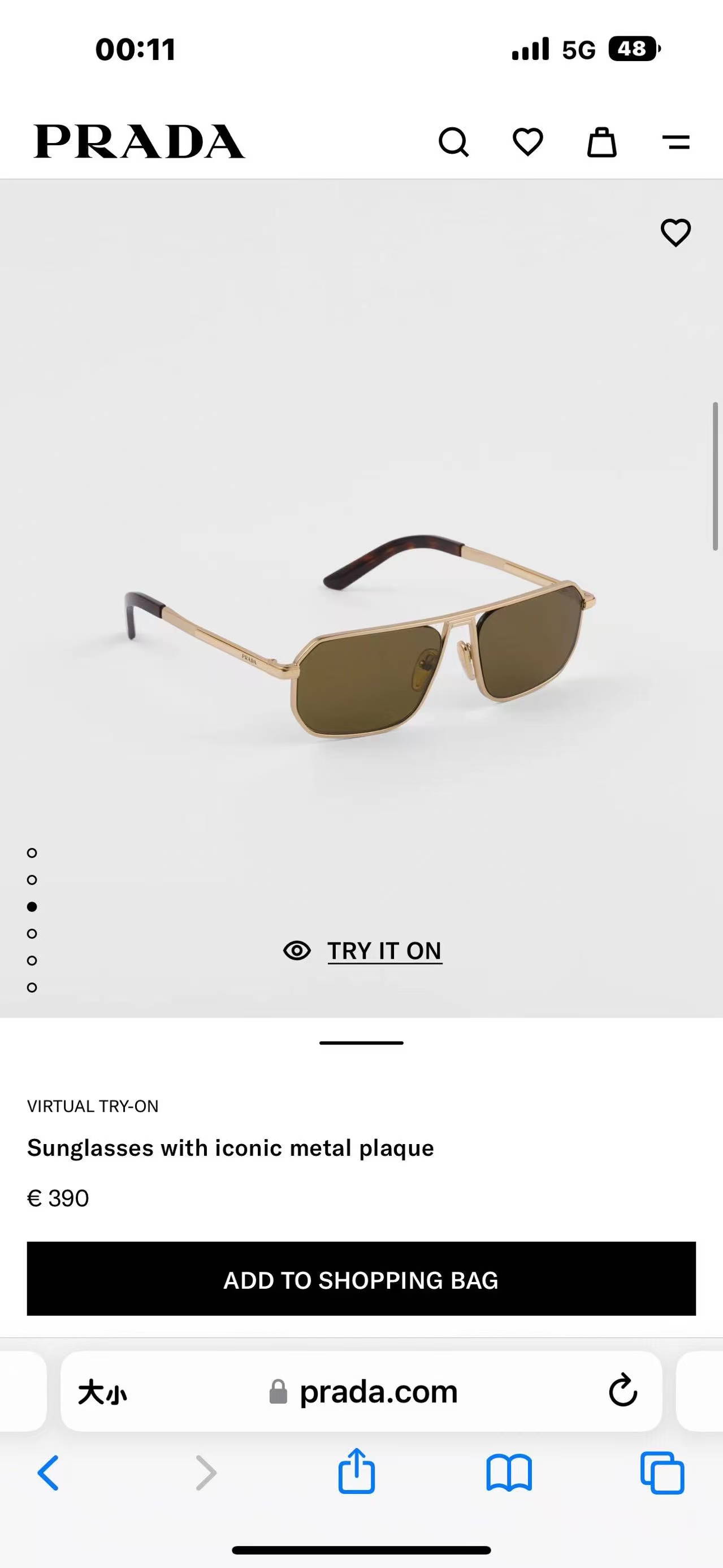Reload the prada.com page
The width and height of the screenshot is (723, 1568).
pyautogui.click(x=622, y=1391)
